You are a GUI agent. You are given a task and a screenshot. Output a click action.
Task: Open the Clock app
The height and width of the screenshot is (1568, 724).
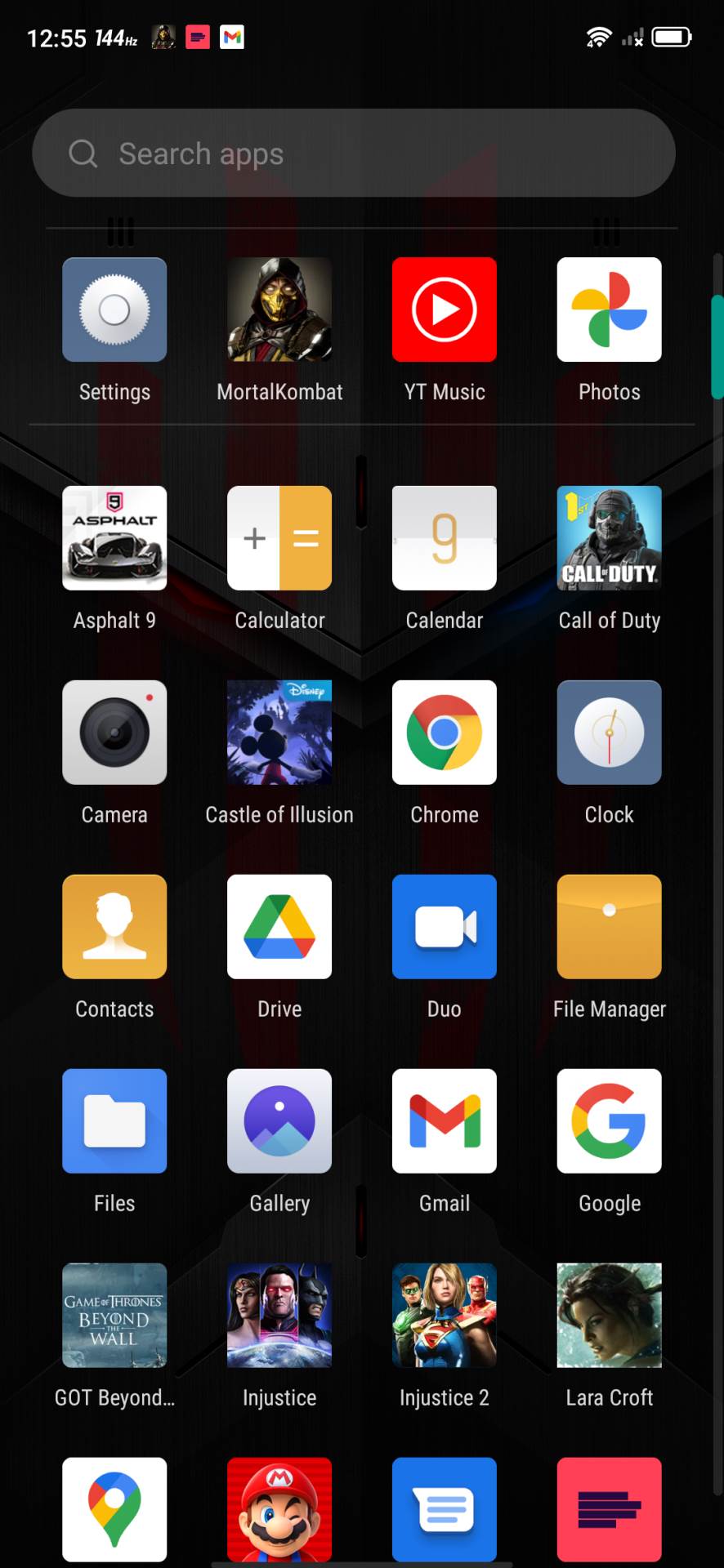click(610, 733)
